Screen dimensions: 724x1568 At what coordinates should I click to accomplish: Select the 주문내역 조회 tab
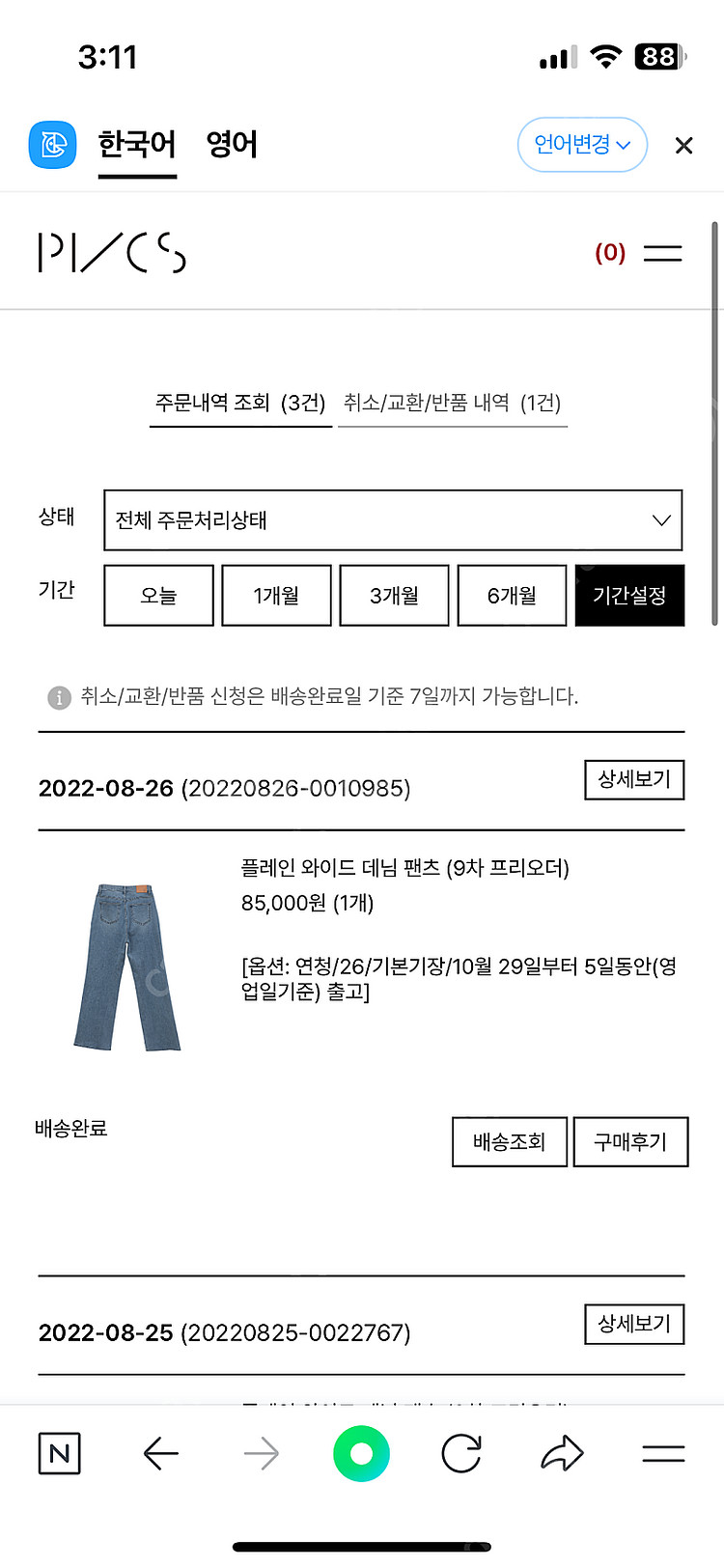[x=240, y=403]
